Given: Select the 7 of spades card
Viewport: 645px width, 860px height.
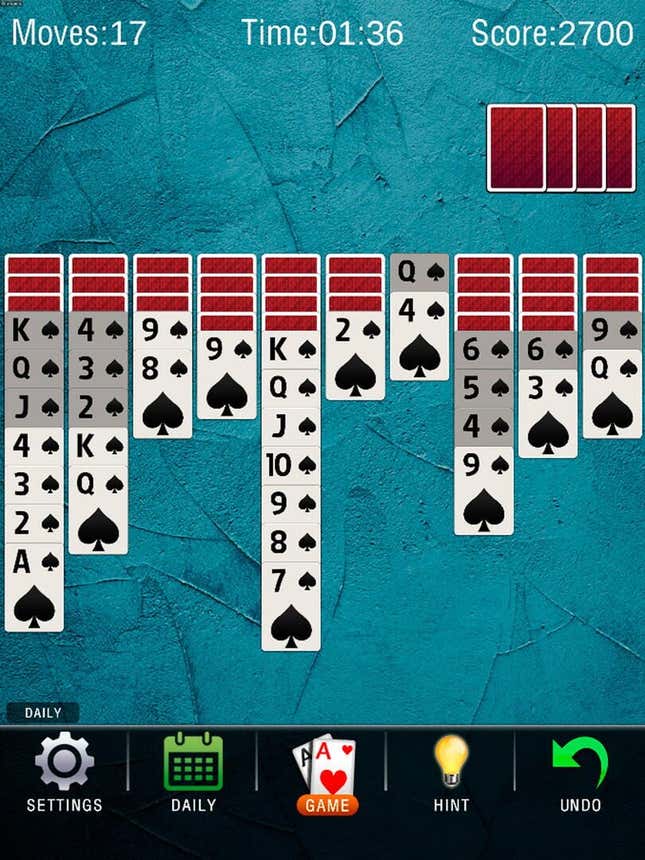Looking at the screenshot, I should (291, 610).
